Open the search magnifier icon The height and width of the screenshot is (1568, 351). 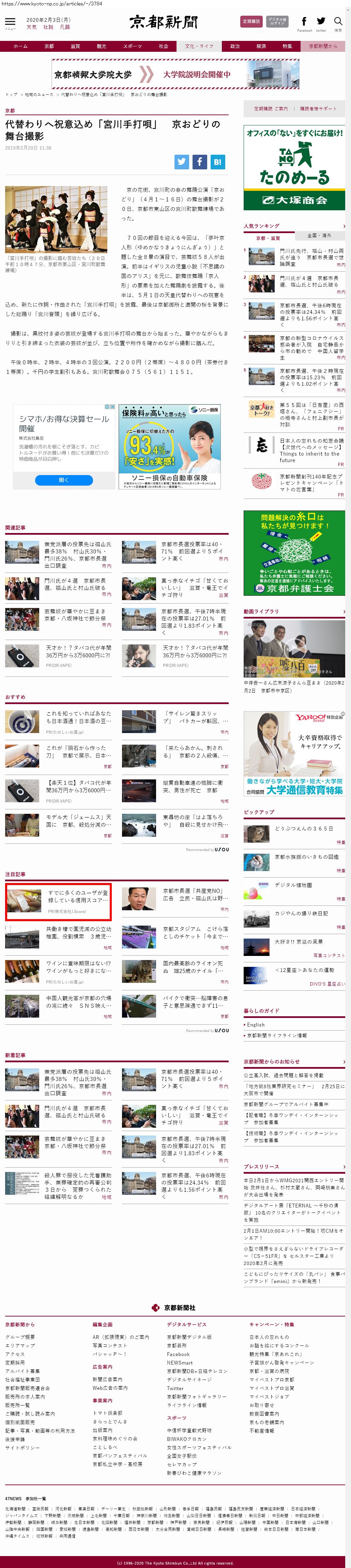coord(338,21)
